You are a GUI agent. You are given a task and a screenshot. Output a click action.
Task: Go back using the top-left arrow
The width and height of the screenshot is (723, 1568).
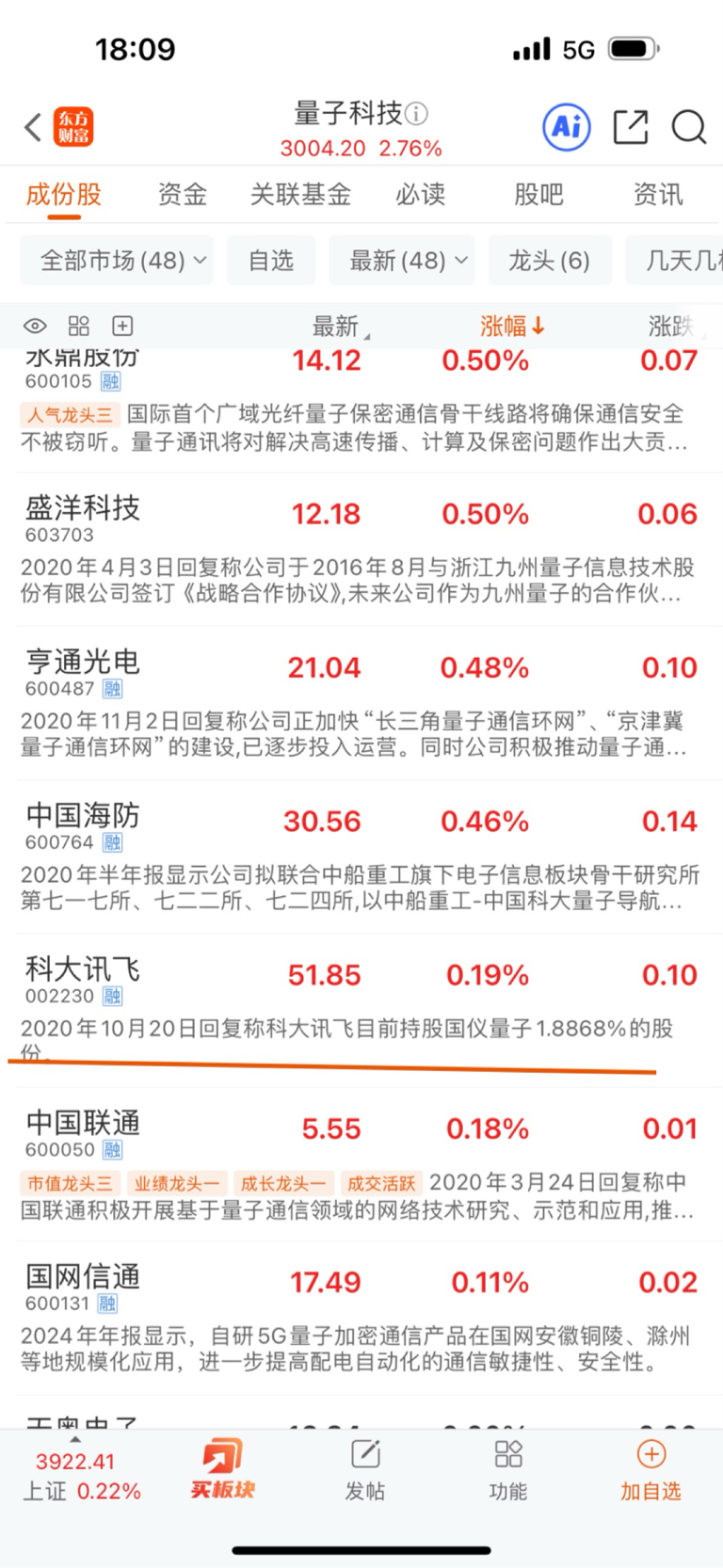click(x=33, y=127)
